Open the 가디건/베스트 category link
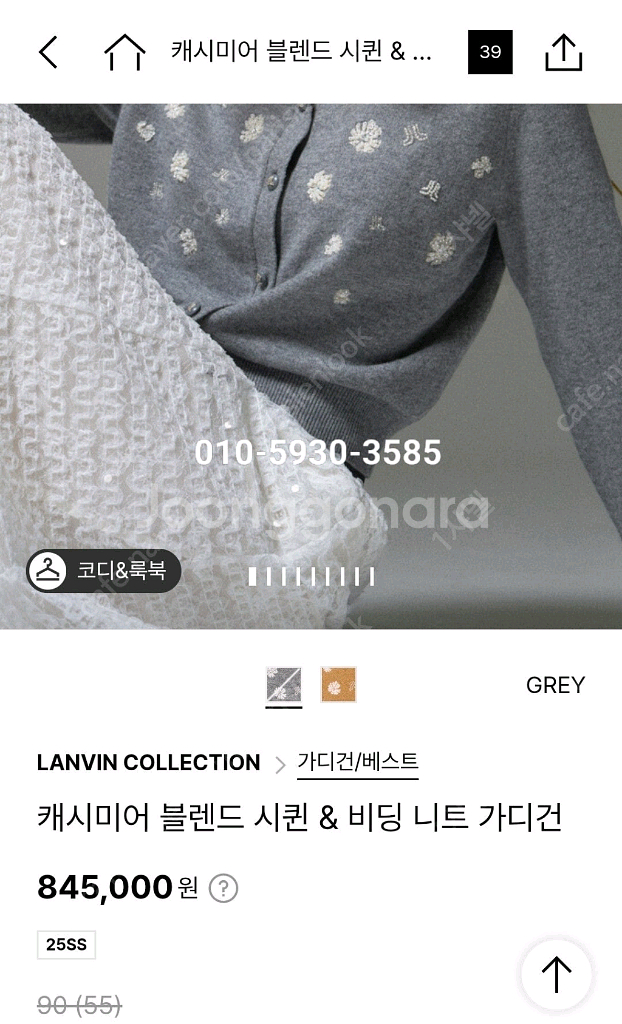This screenshot has width=622, height=1024. click(x=357, y=762)
